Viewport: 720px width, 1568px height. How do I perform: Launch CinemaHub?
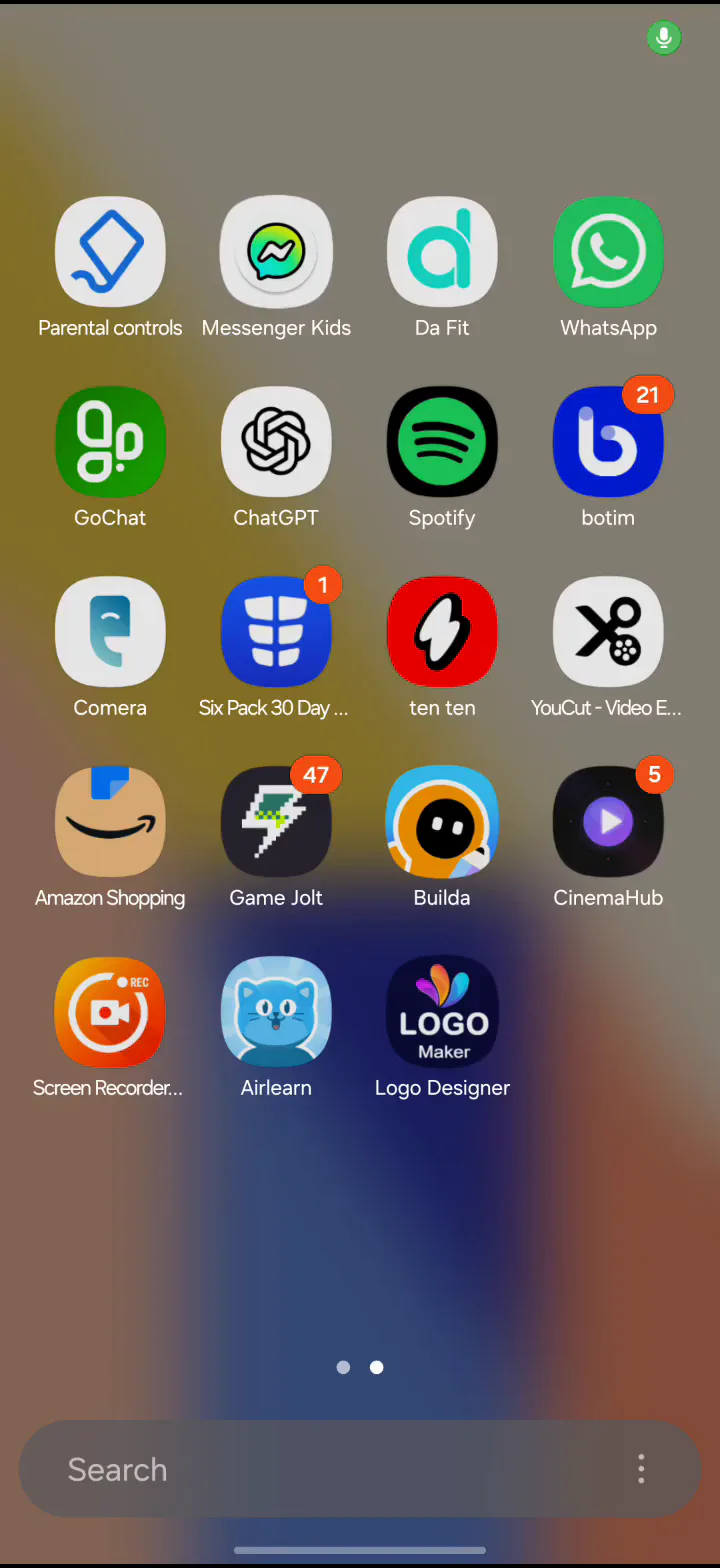click(x=608, y=822)
